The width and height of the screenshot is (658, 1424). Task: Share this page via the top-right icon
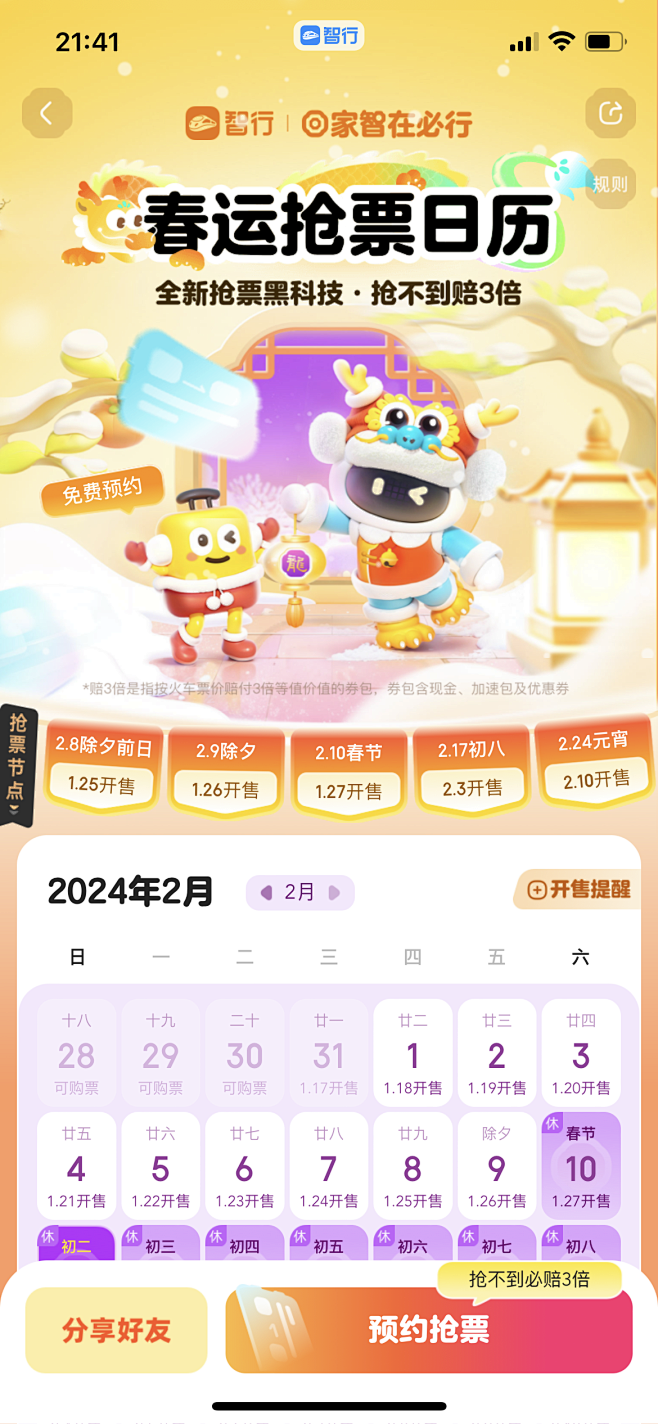click(610, 113)
